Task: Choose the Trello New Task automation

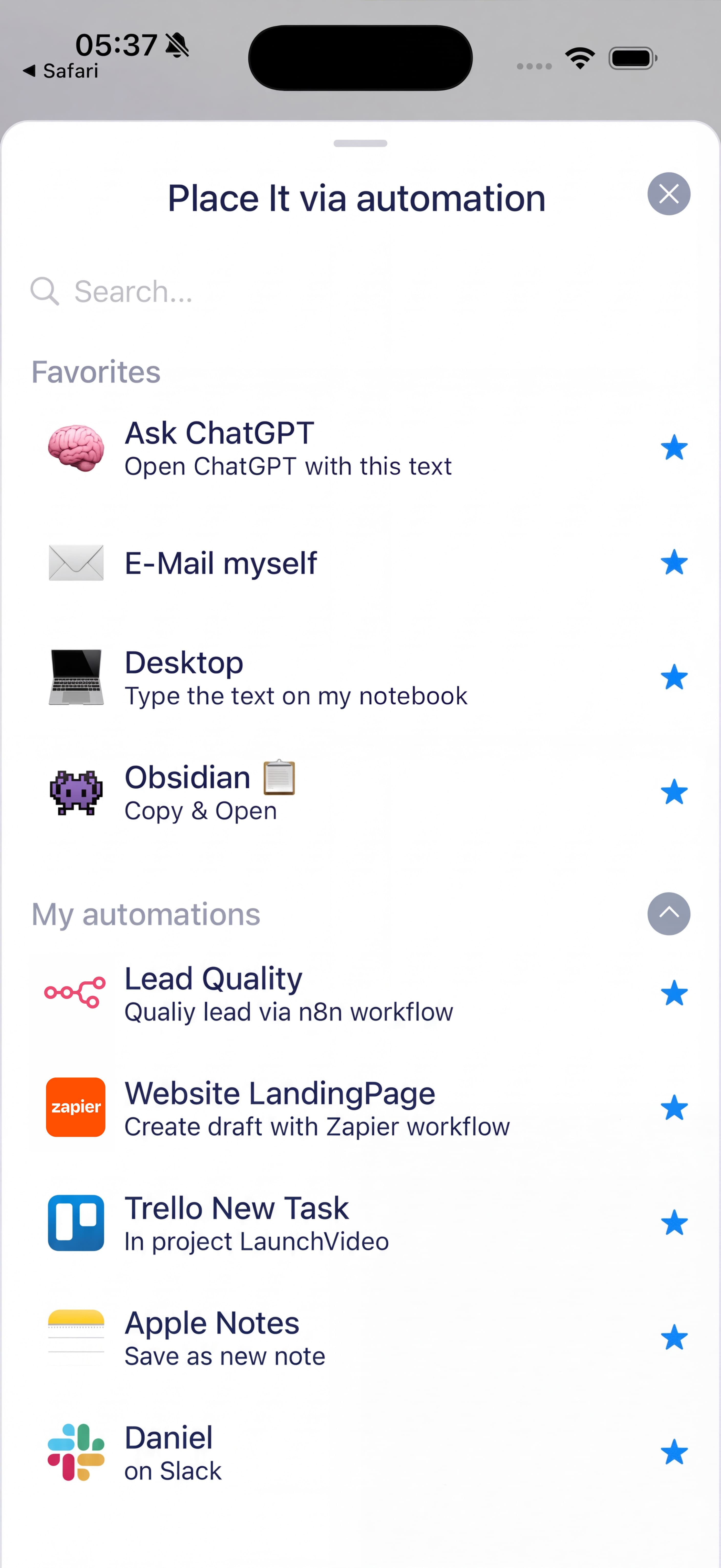Action: click(256, 1223)
